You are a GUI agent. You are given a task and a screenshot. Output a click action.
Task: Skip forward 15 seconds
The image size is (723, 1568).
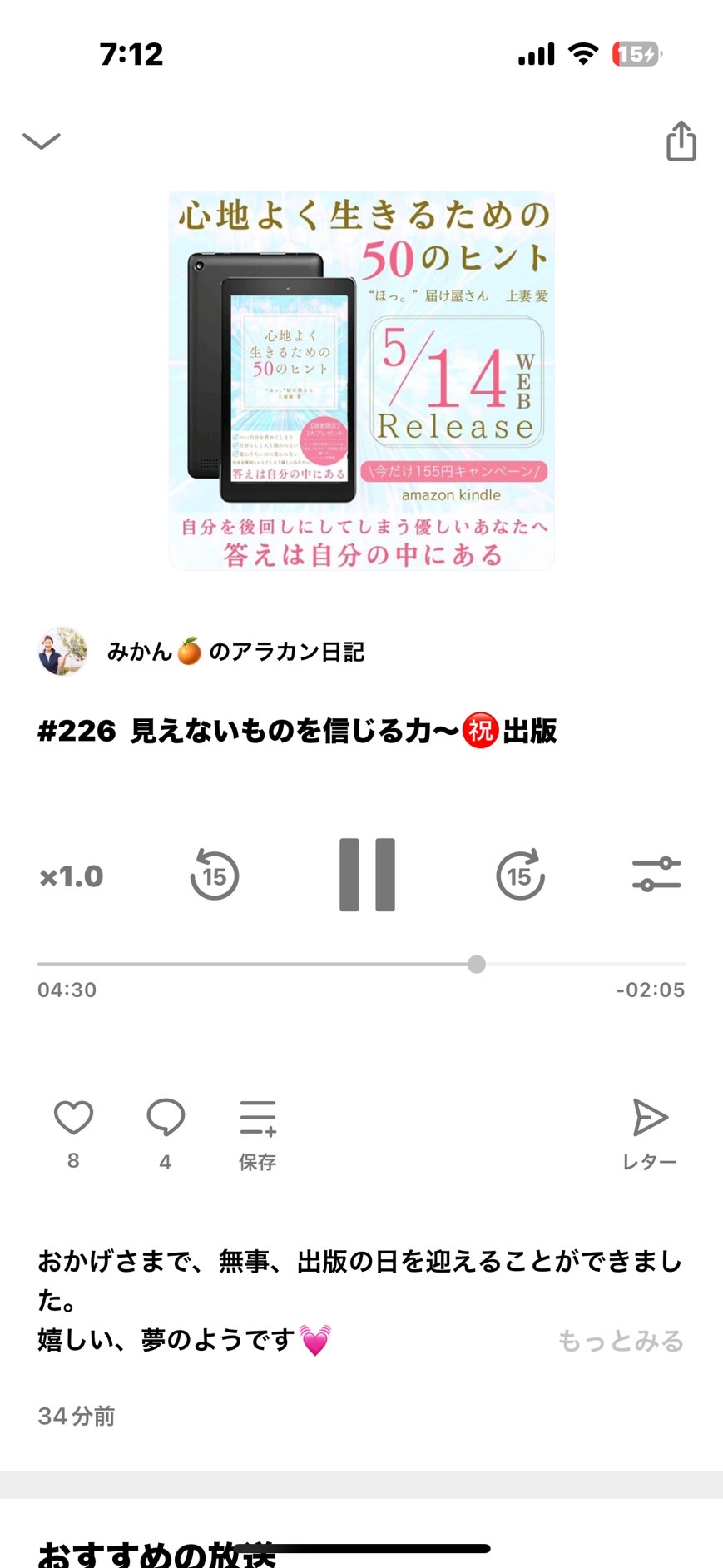point(520,875)
